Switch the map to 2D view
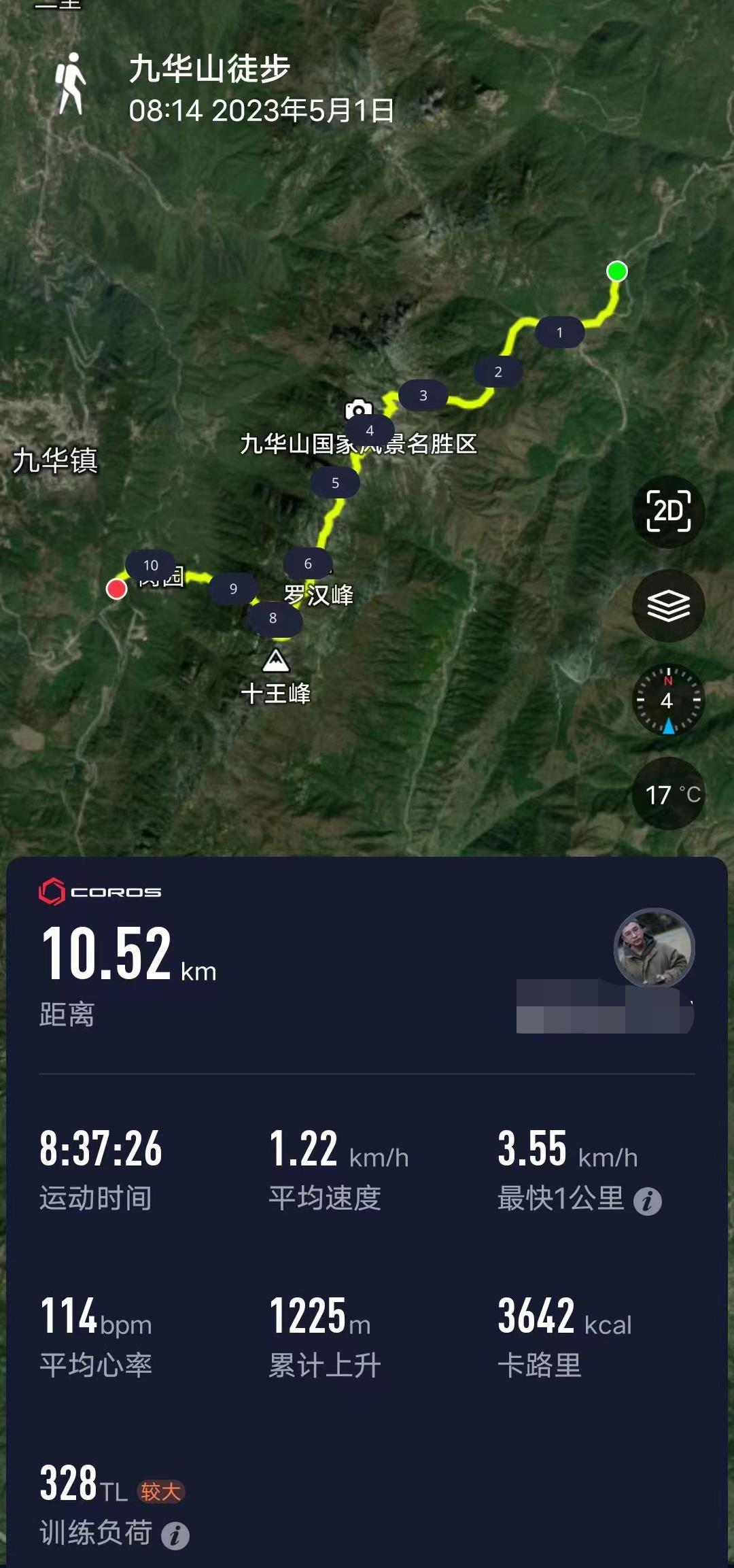 [x=668, y=511]
